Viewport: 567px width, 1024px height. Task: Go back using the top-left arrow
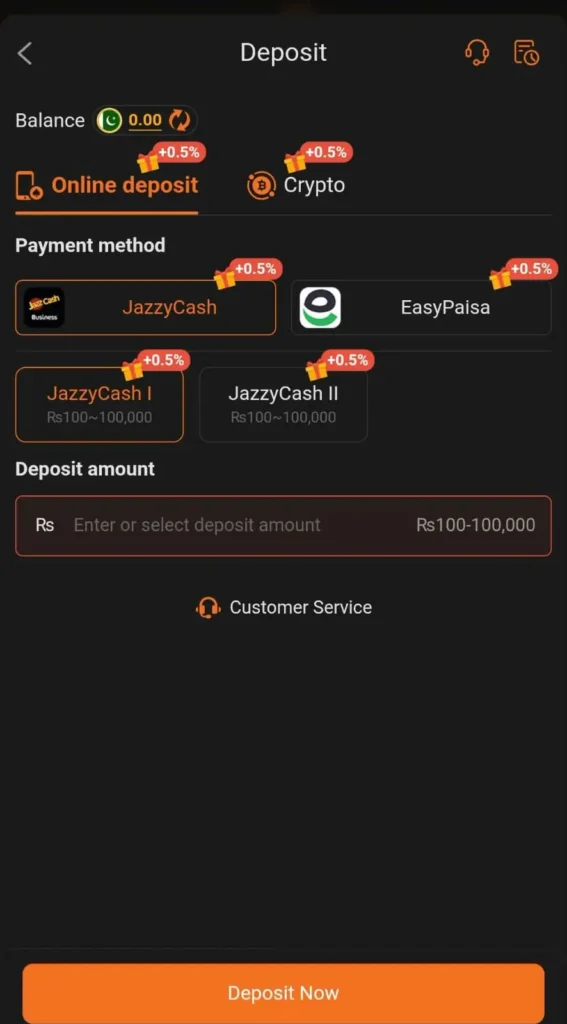(x=25, y=53)
